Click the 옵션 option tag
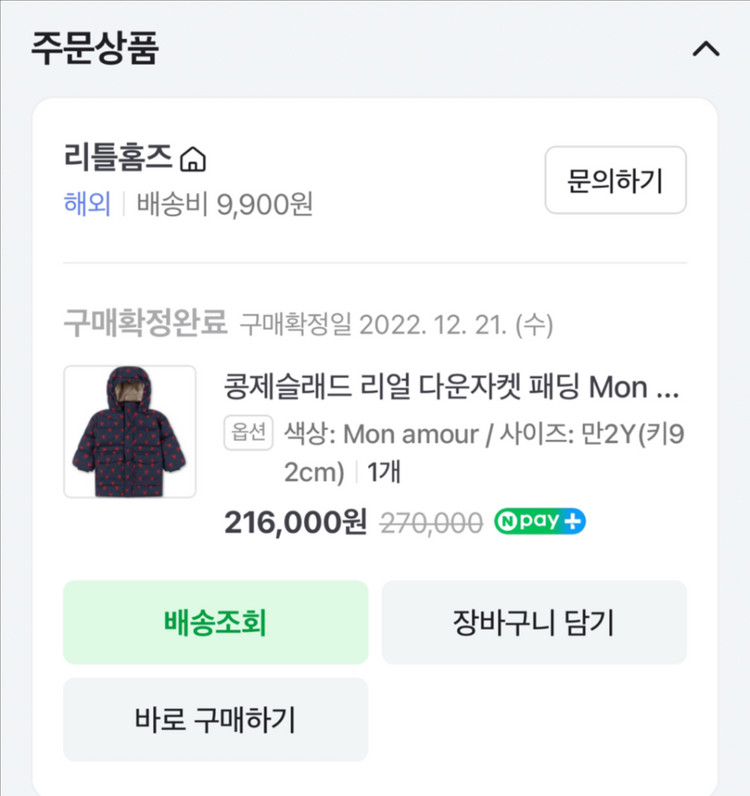The image size is (750, 796). click(247, 434)
